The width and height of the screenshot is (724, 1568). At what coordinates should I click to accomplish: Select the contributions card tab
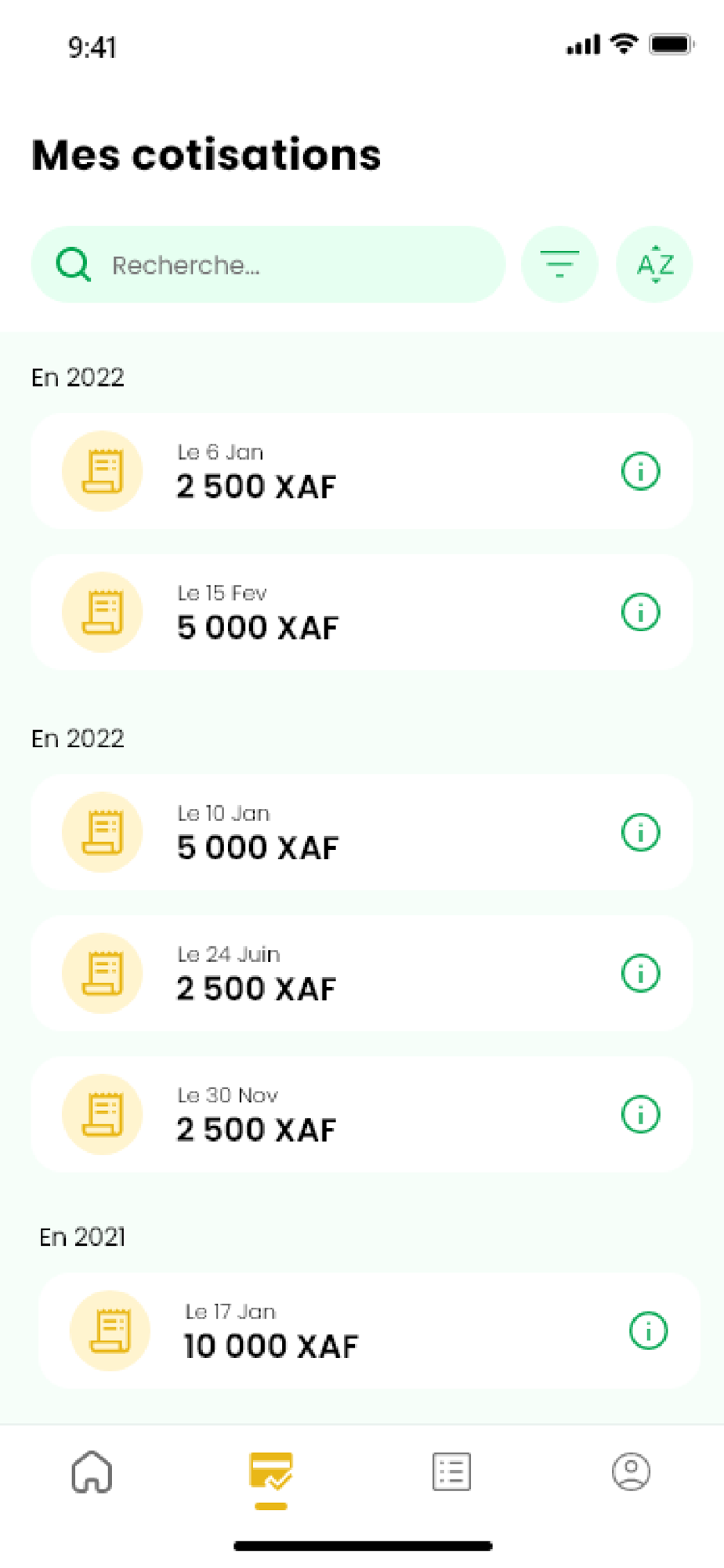271,1472
